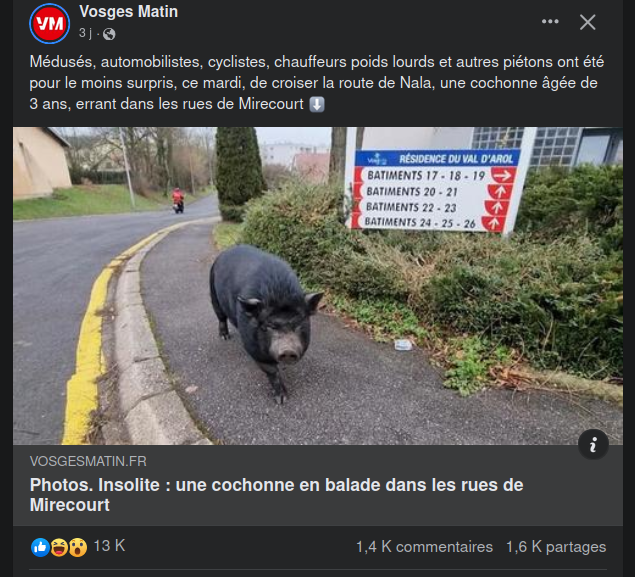This screenshot has width=635, height=577.
Task: Tap the 3 j post timestamp
Action: point(86,33)
